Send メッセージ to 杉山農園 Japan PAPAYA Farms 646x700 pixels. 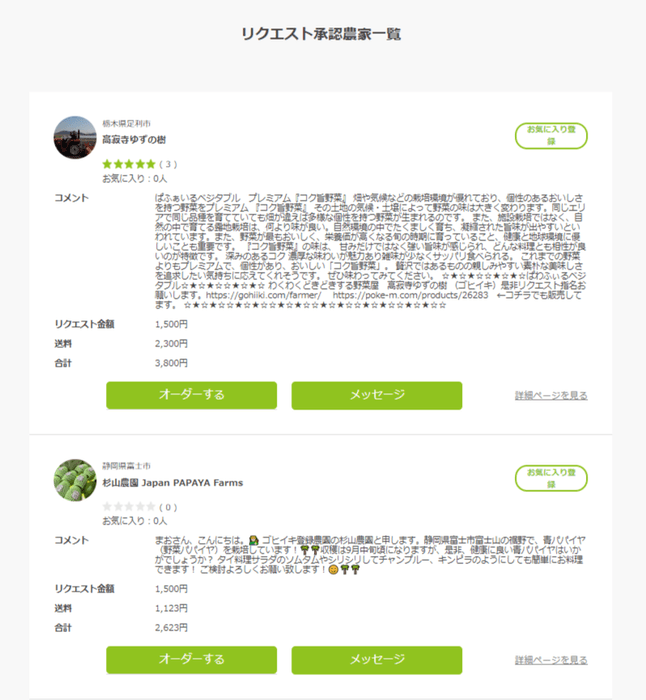[x=377, y=660]
